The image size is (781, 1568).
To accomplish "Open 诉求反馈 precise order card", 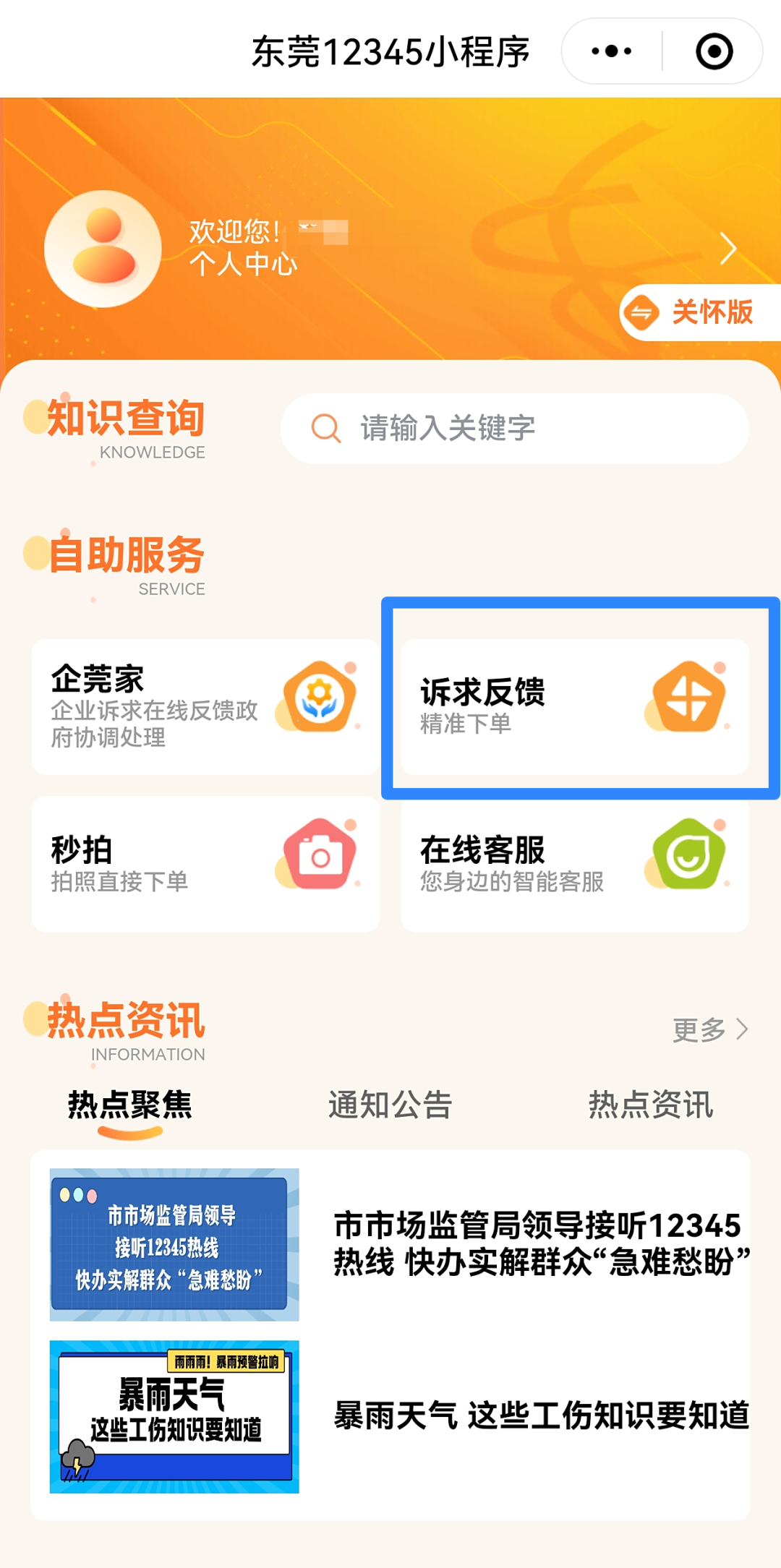I will click(x=574, y=706).
